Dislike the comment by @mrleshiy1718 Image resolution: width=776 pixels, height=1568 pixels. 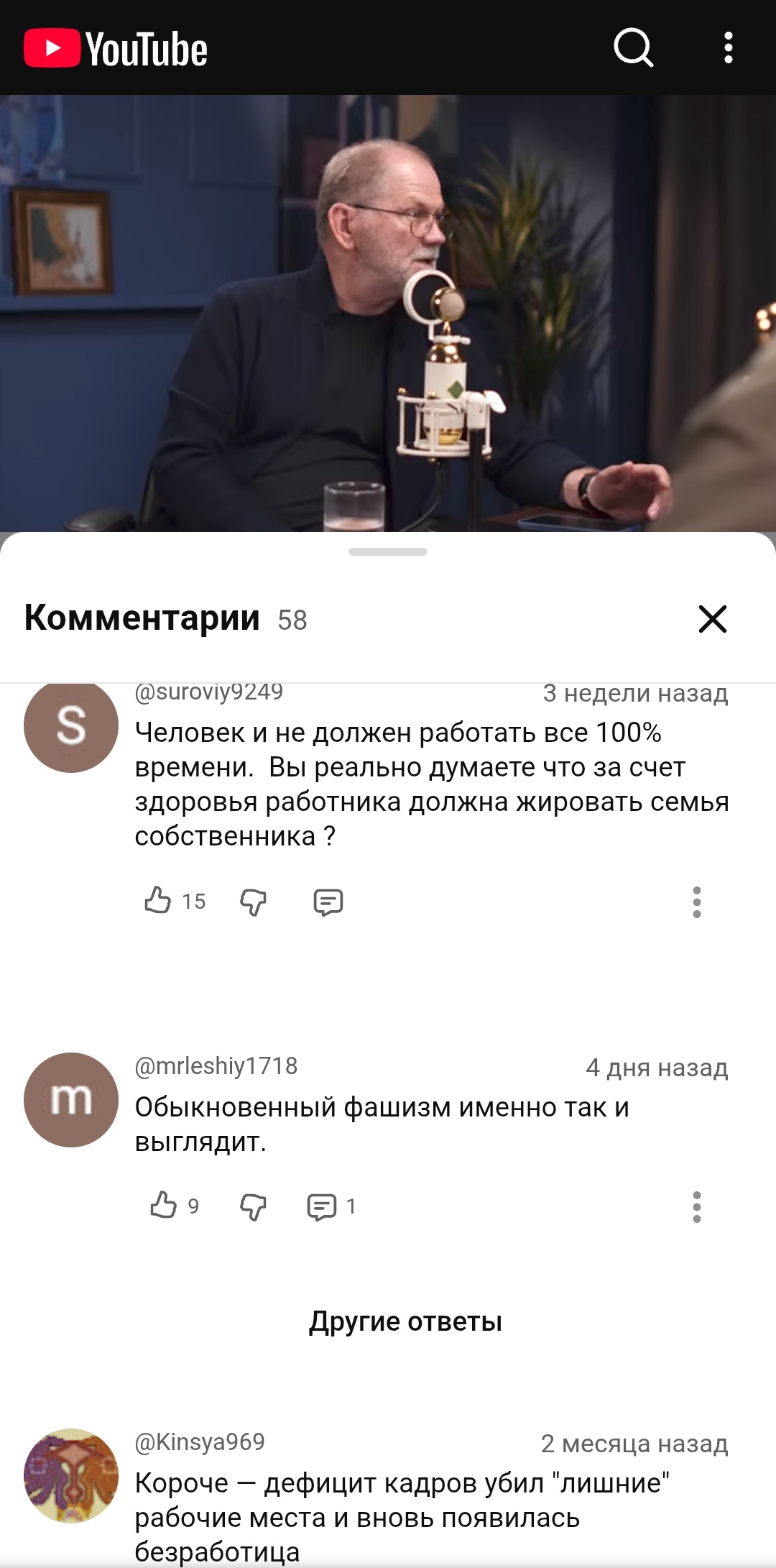(253, 1207)
